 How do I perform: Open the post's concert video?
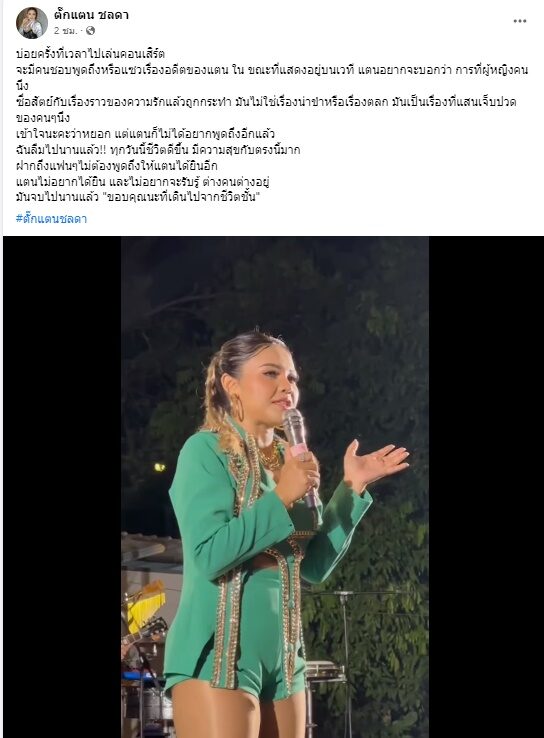(275, 487)
